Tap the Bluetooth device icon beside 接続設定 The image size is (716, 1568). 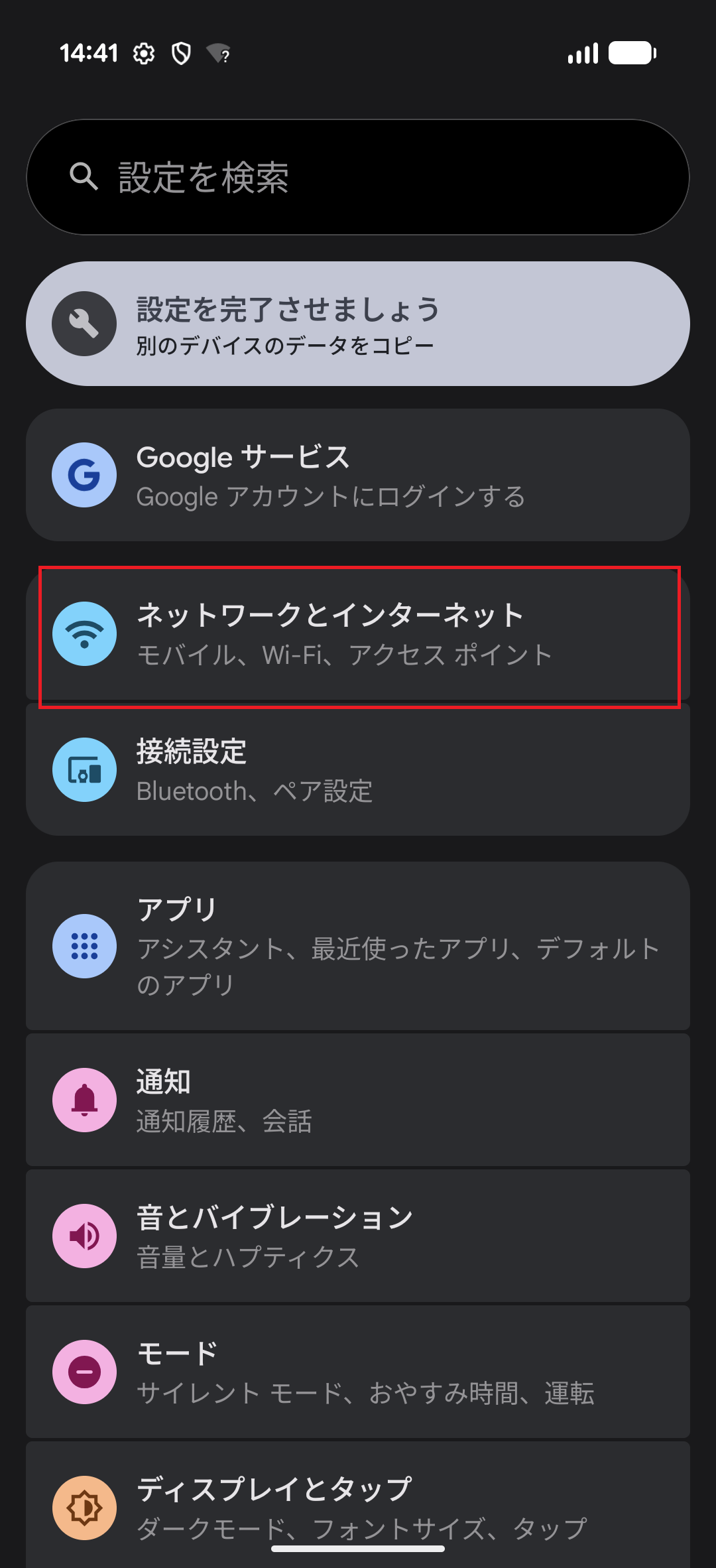click(84, 769)
